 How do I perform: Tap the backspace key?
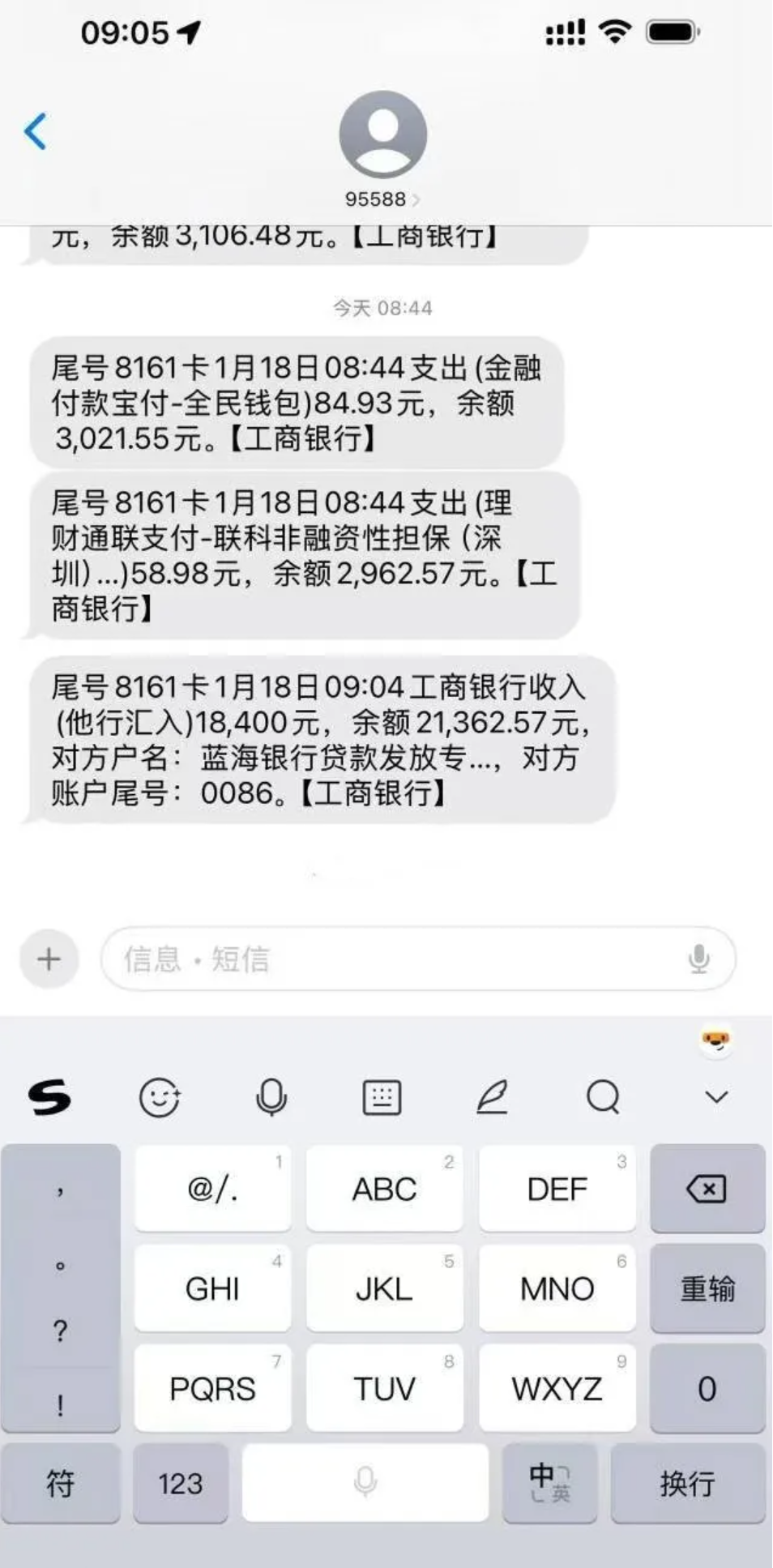point(707,1189)
